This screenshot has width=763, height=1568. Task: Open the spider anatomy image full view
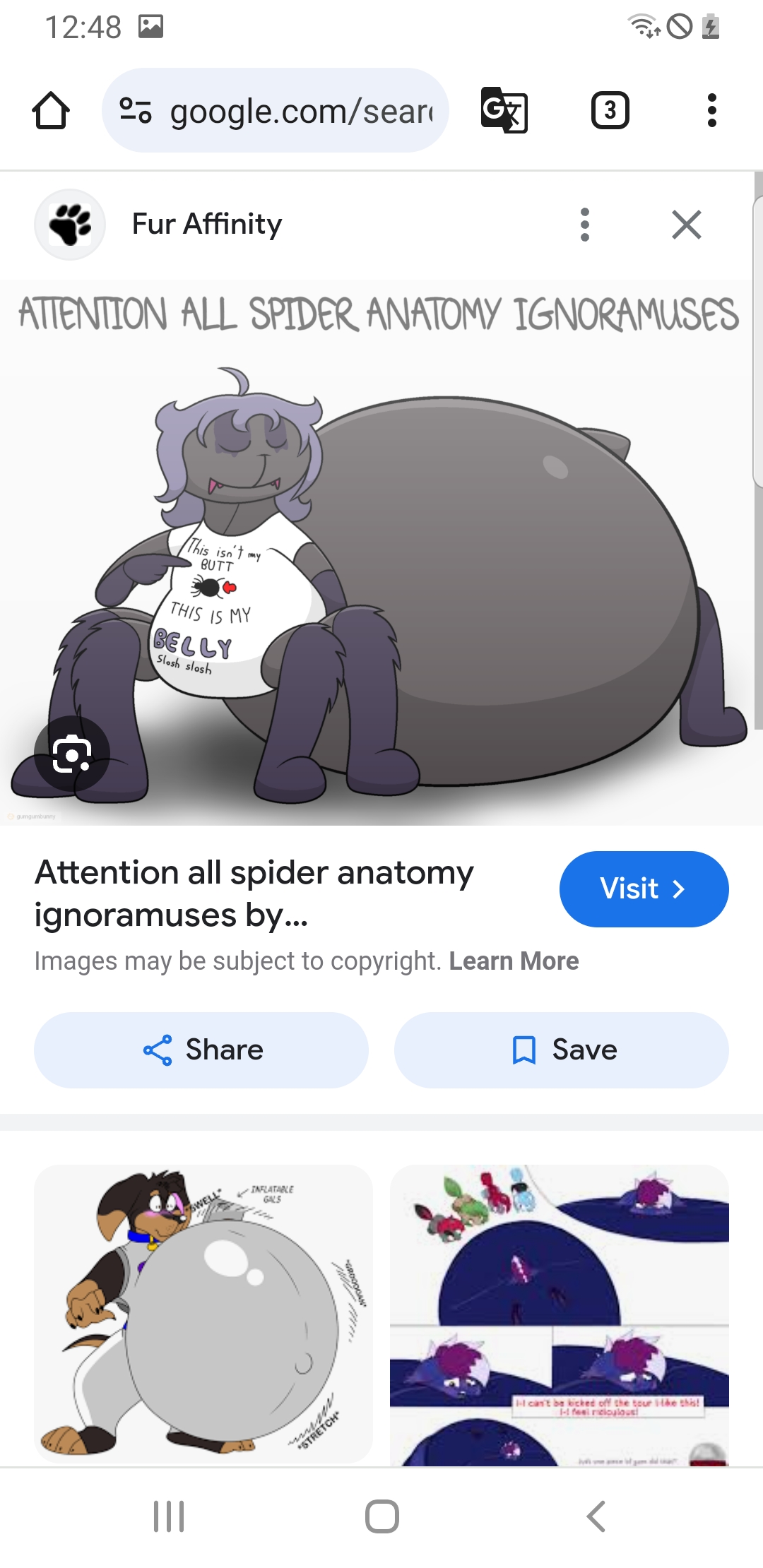coord(381,551)
